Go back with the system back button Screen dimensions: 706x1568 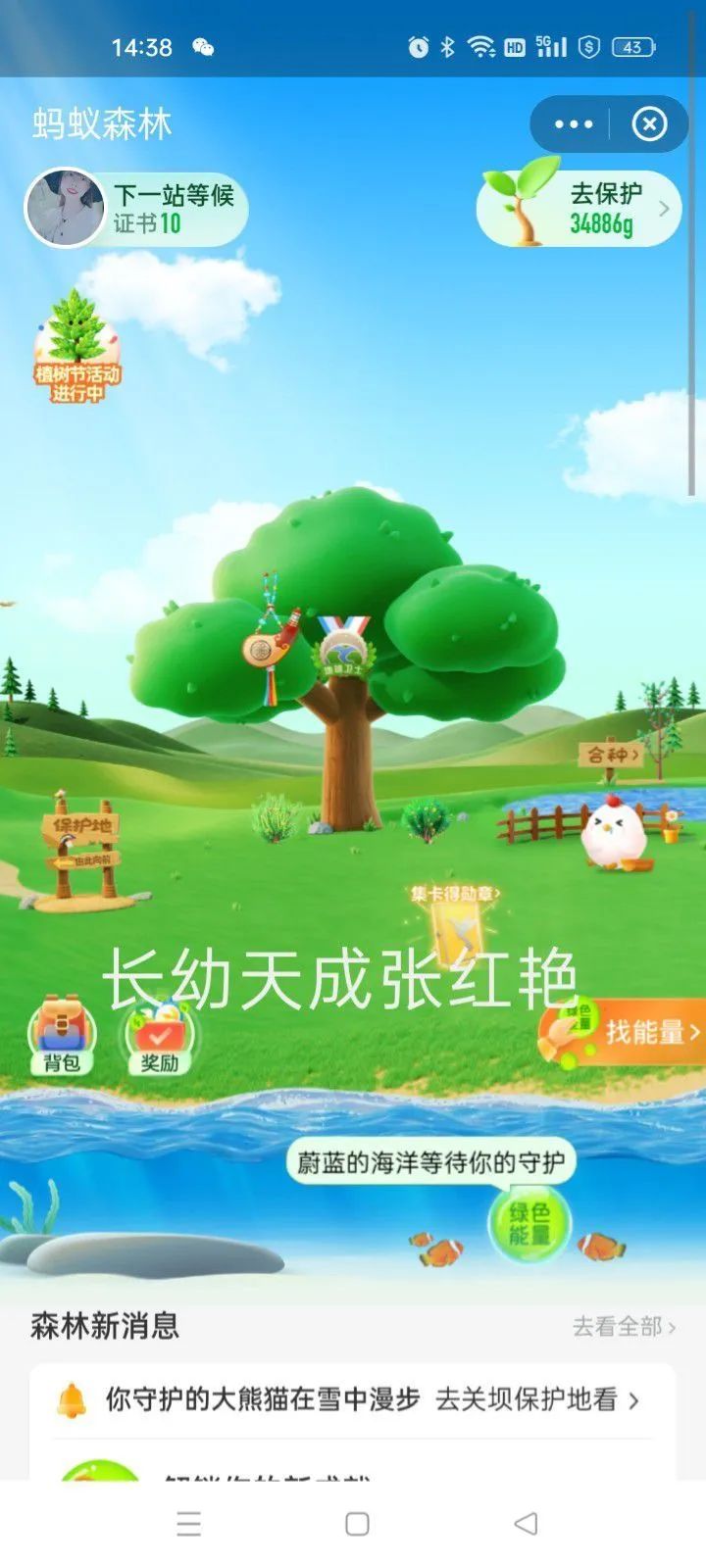526,1523
